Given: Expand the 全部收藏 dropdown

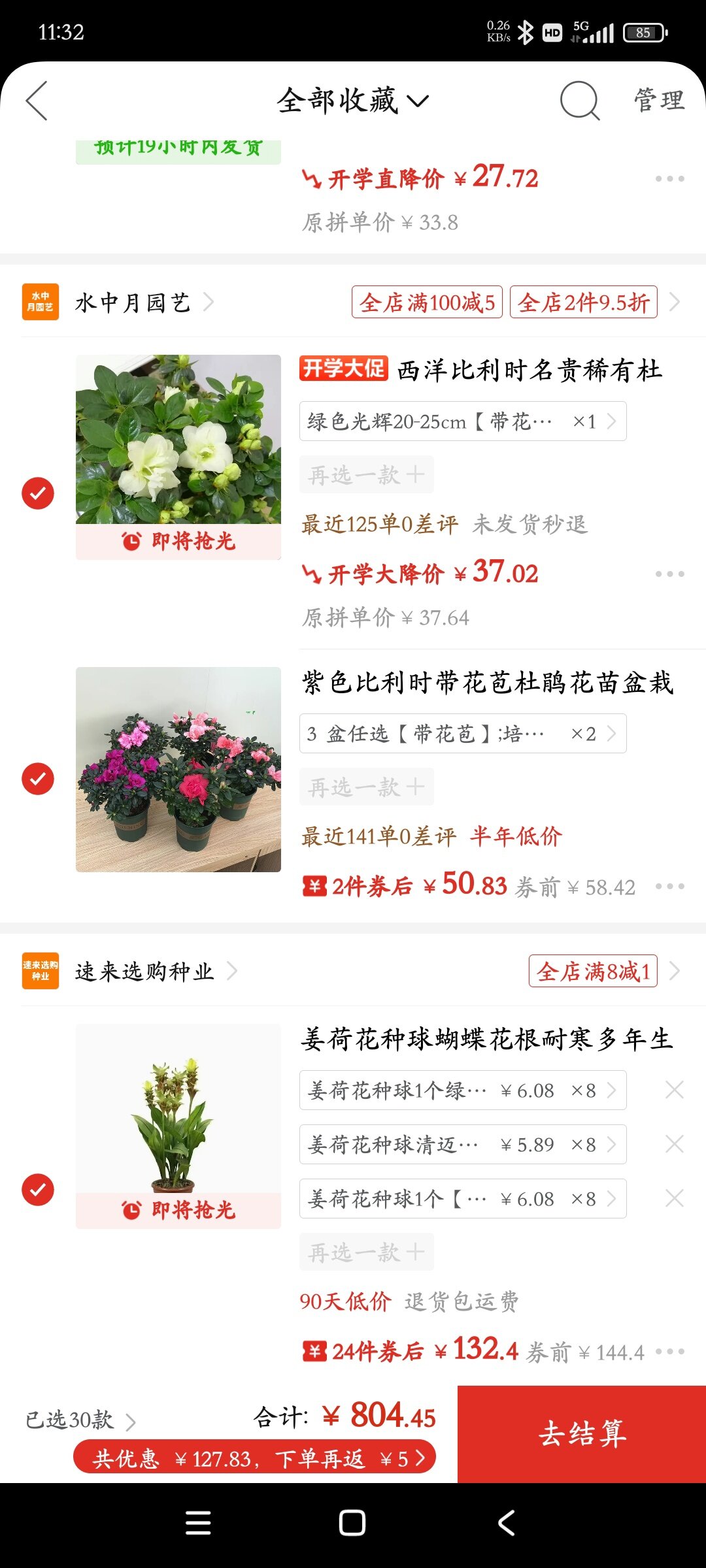Looking at the screenshot, I should tap(353, 101).
